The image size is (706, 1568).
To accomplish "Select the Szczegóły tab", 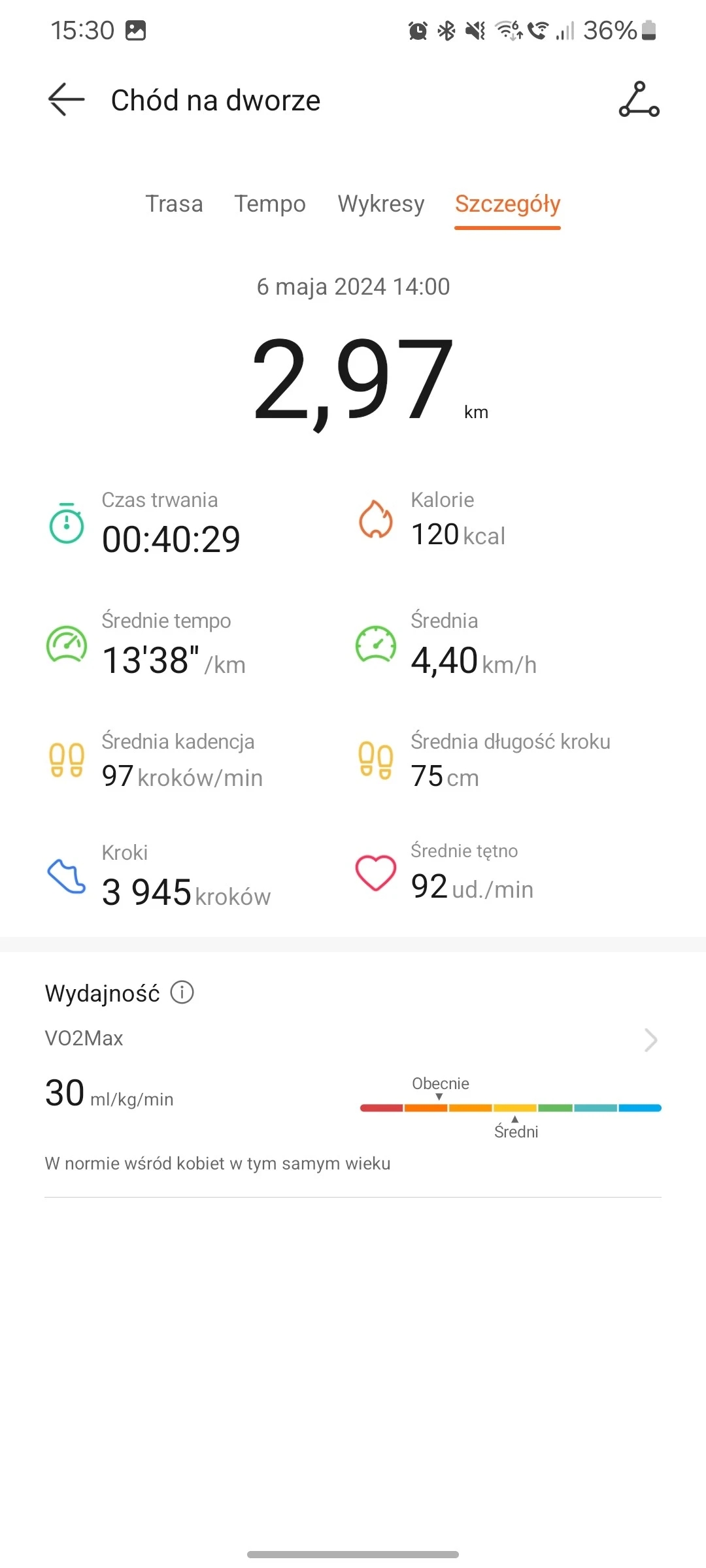I will pos(507,204).
